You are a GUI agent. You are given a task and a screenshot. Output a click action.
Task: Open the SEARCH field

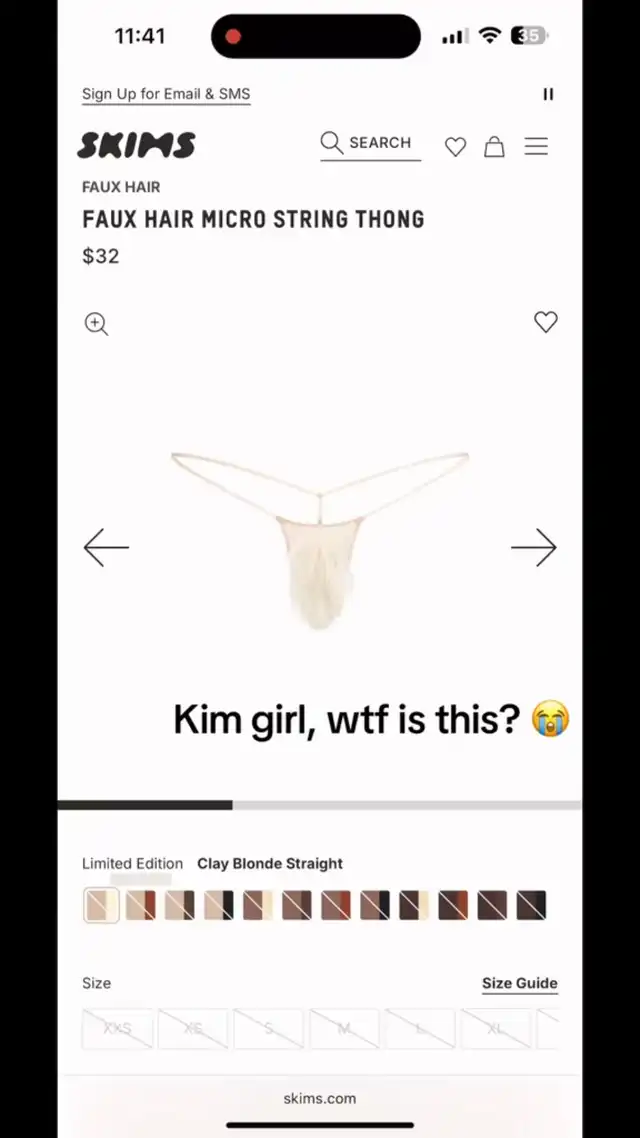tap(371, 144)
